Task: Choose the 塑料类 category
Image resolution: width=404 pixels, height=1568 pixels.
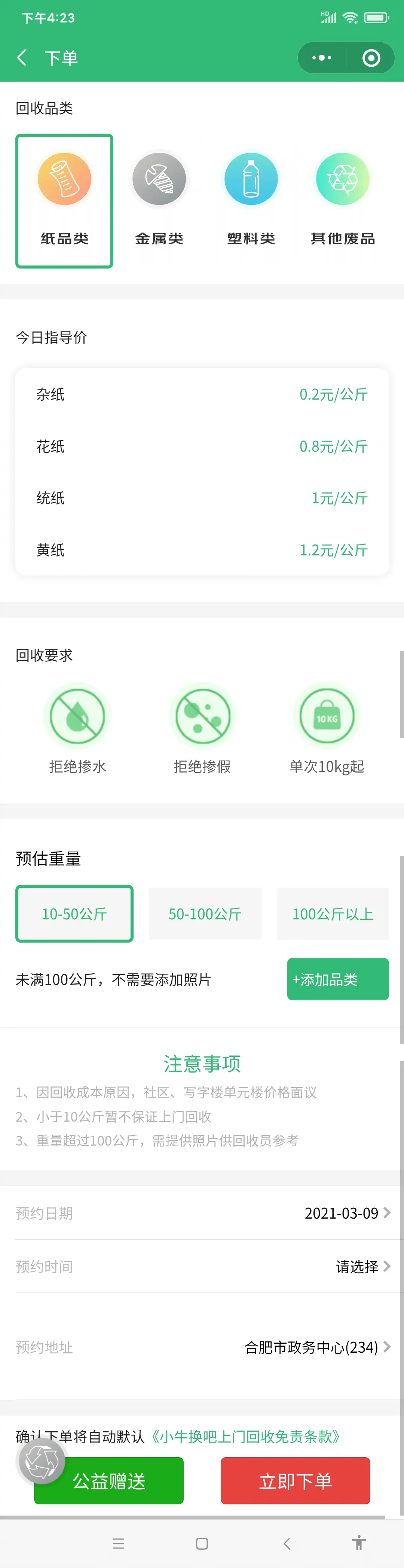Action: coord(251,201)
